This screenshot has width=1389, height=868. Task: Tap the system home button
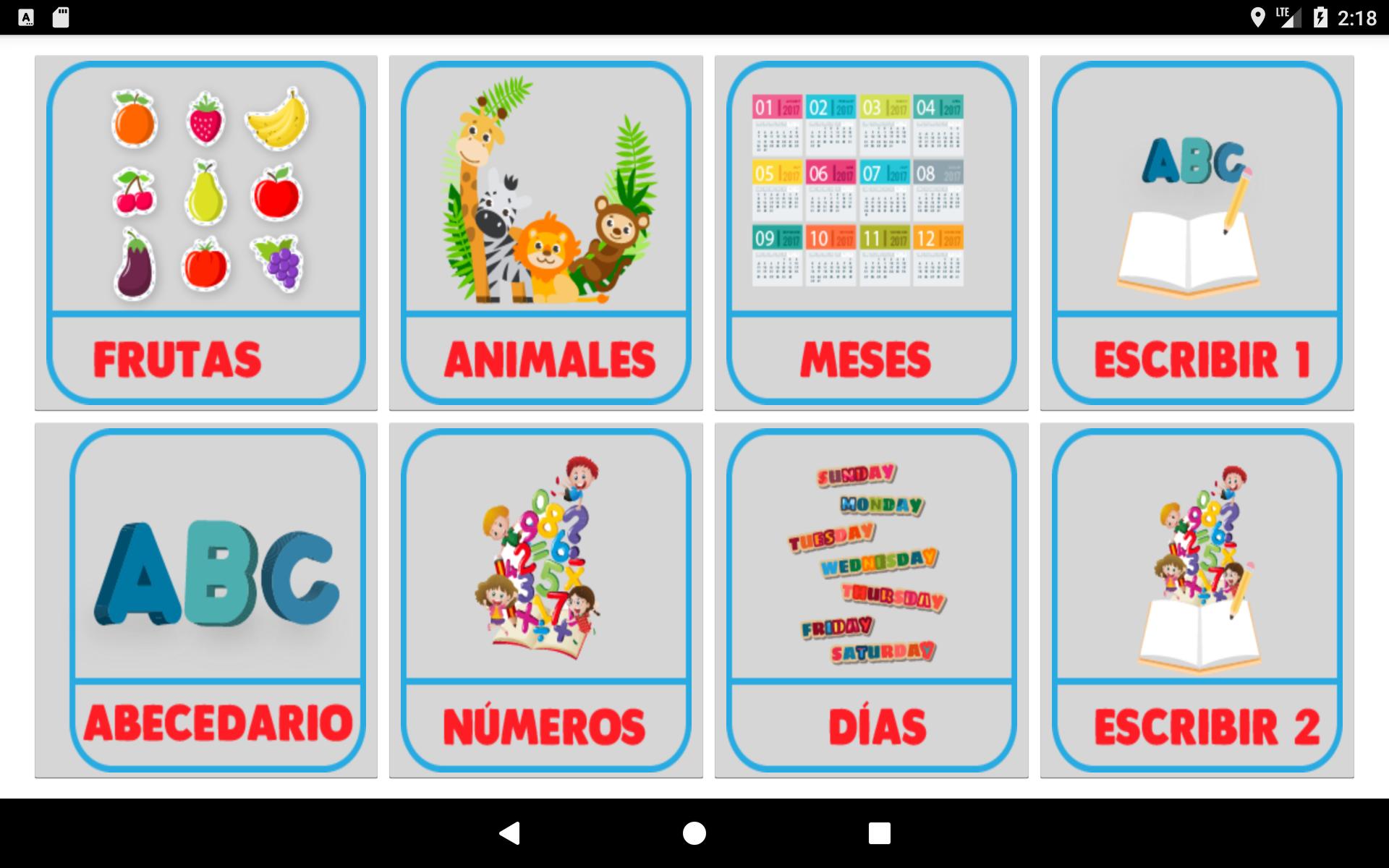tap(694, 833)
